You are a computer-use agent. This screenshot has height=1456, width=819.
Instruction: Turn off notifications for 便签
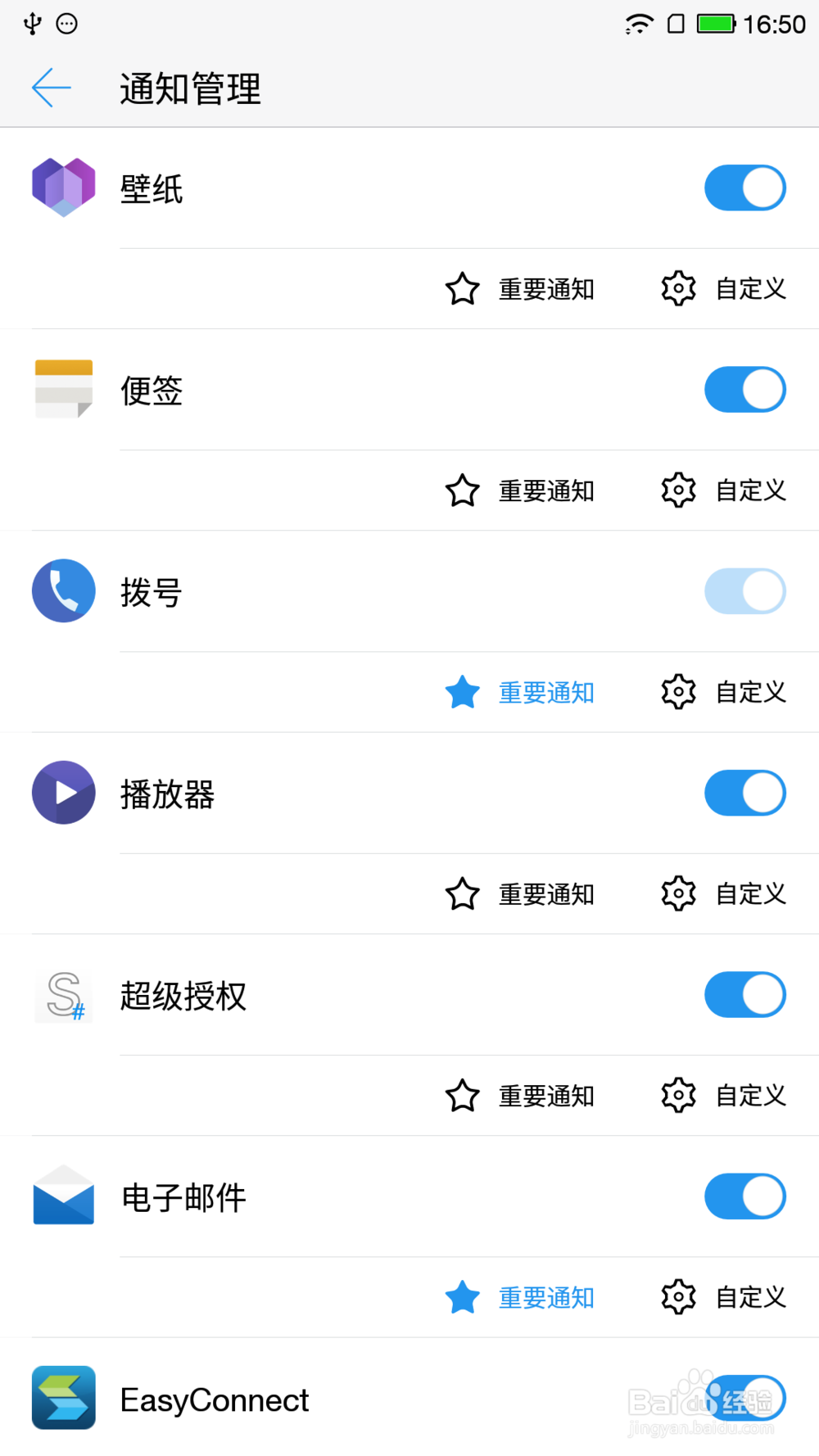[x=744, y=390]
